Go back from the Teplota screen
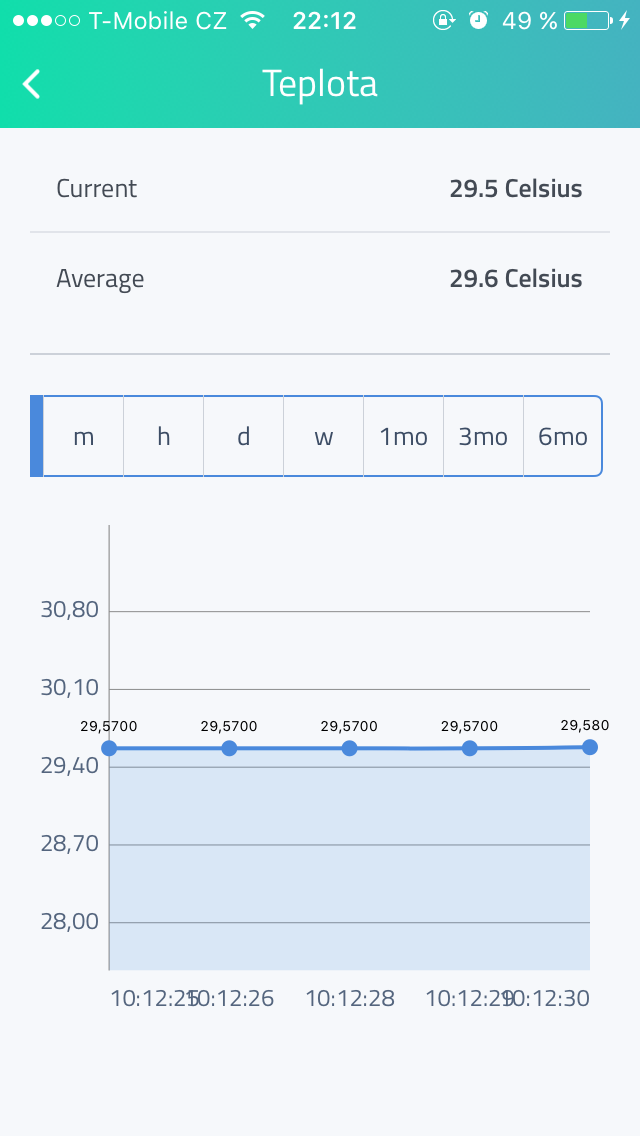640x1136 pixels. point(31,83)
